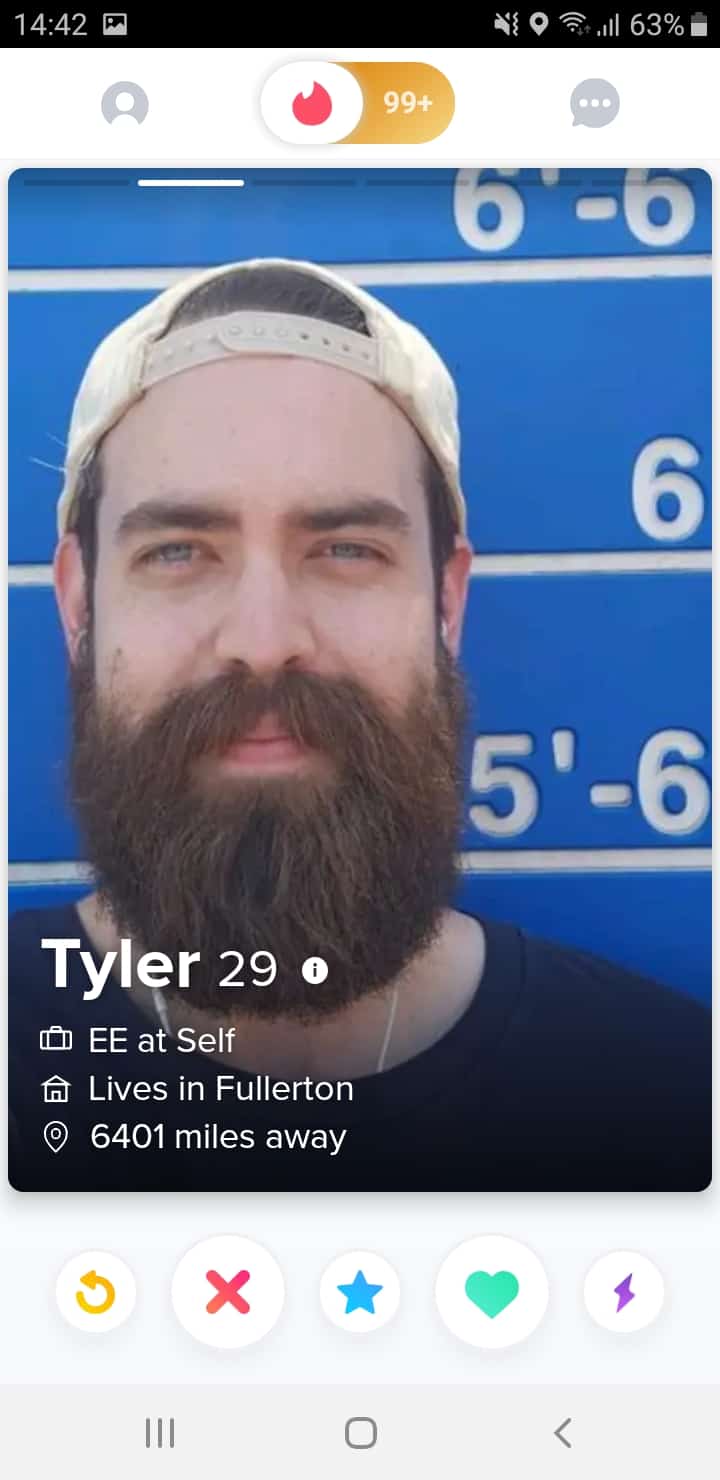Open the messages chat bubble

pos(595,104)
